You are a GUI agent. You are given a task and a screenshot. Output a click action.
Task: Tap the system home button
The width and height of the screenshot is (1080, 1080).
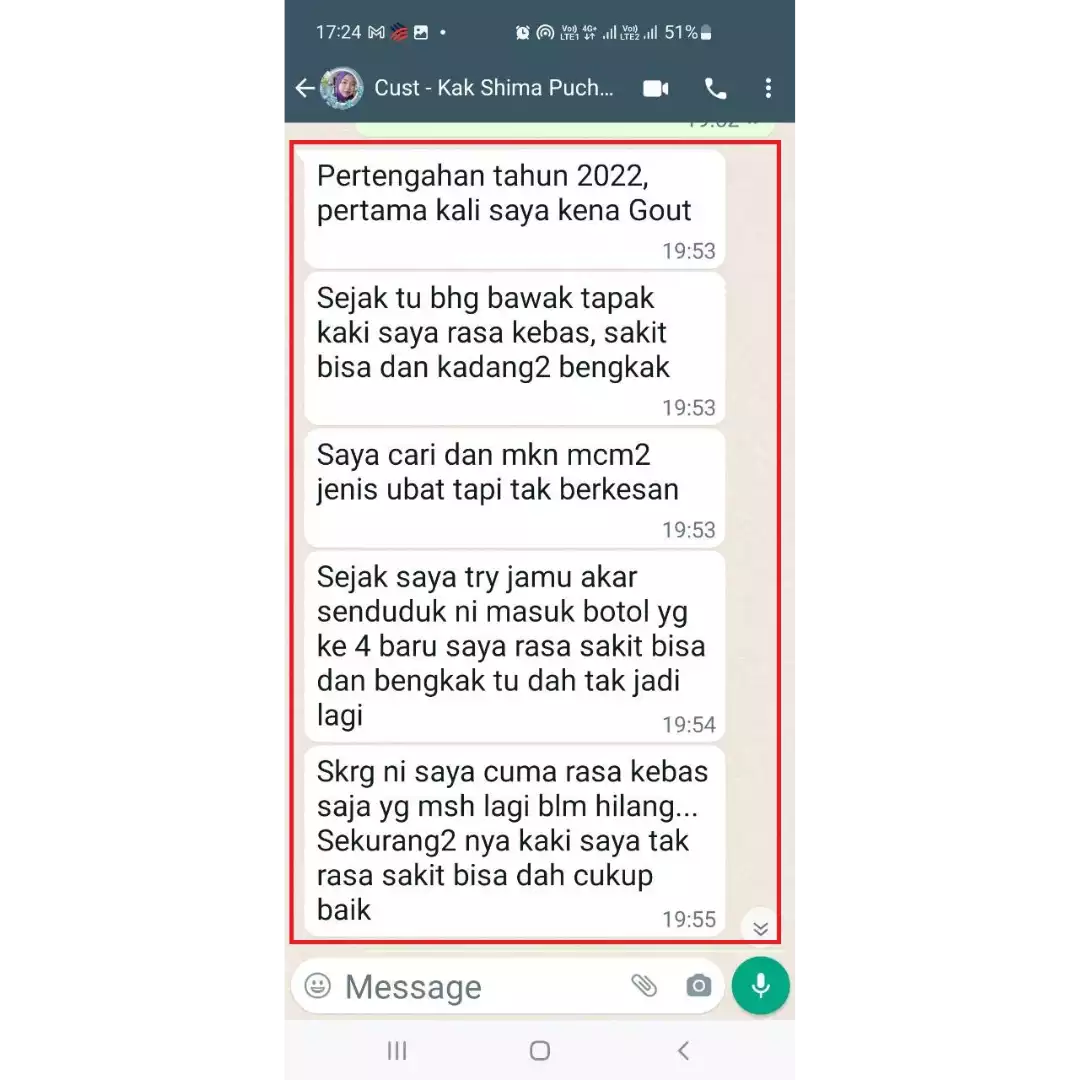coord(540,1050)
